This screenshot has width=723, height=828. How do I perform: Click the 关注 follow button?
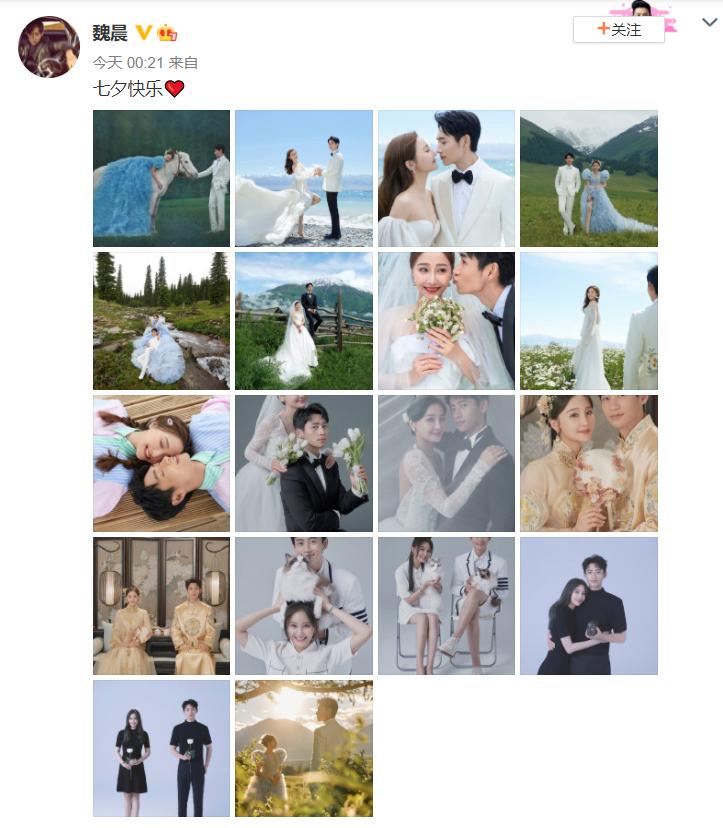618,27
